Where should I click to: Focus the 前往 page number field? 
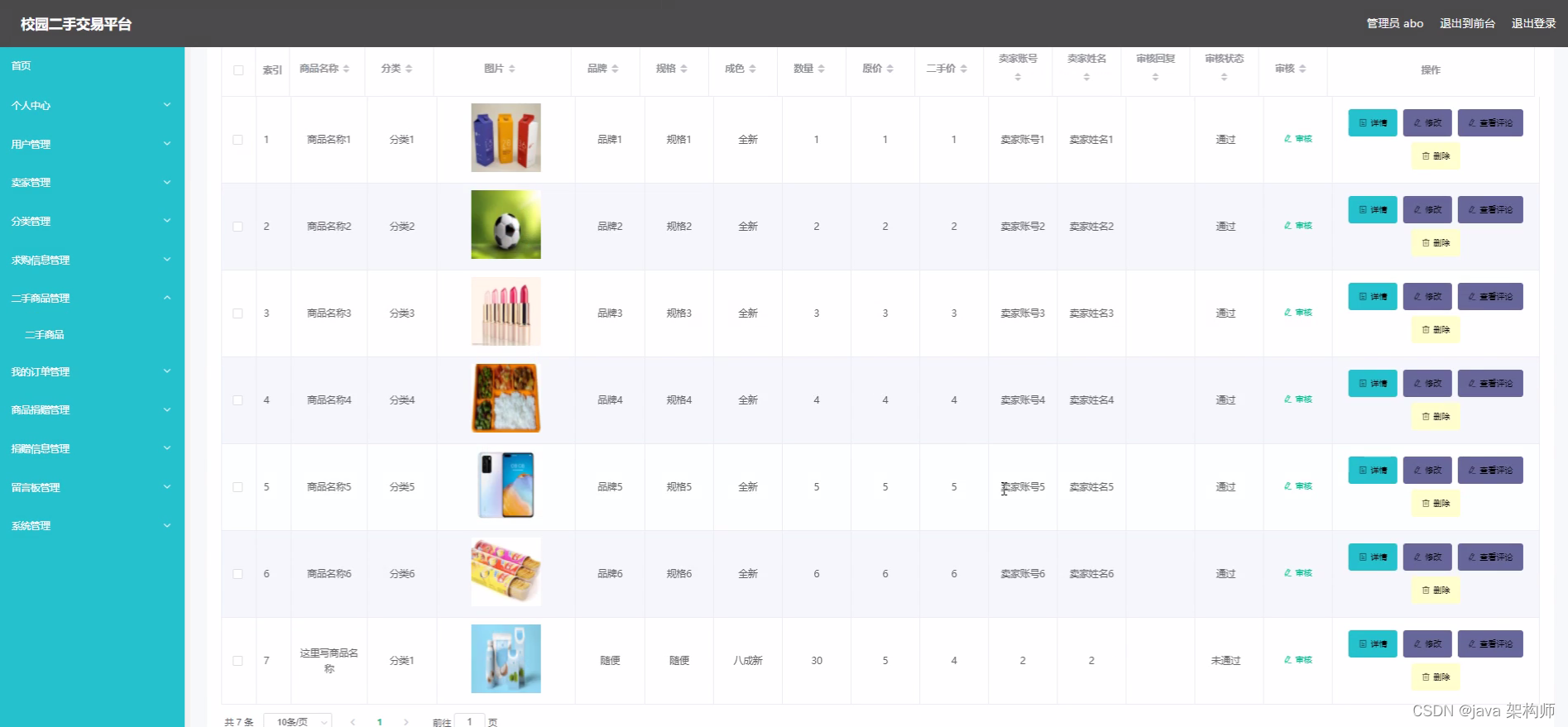[469, 721]
